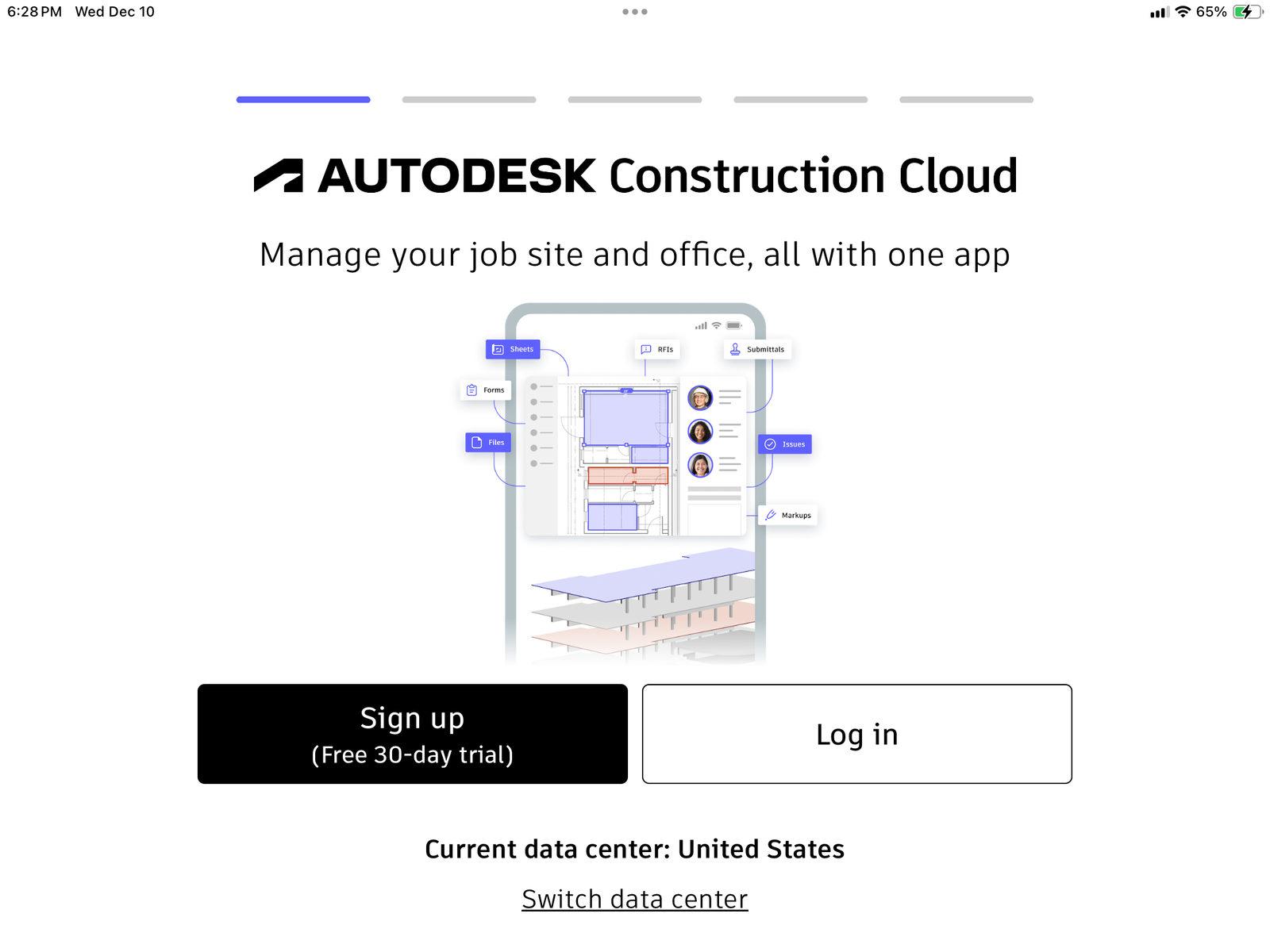
Task: Open the Switch data center link
Action: click(x=634, y=899)
